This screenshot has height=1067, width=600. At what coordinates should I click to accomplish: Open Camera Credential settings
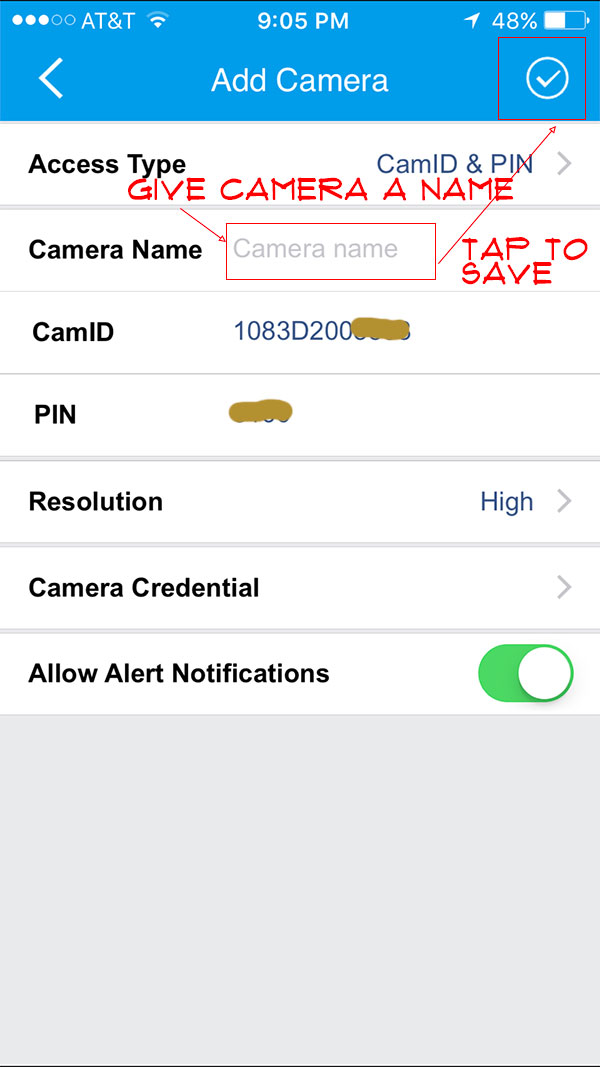click(x=300, y=587)
